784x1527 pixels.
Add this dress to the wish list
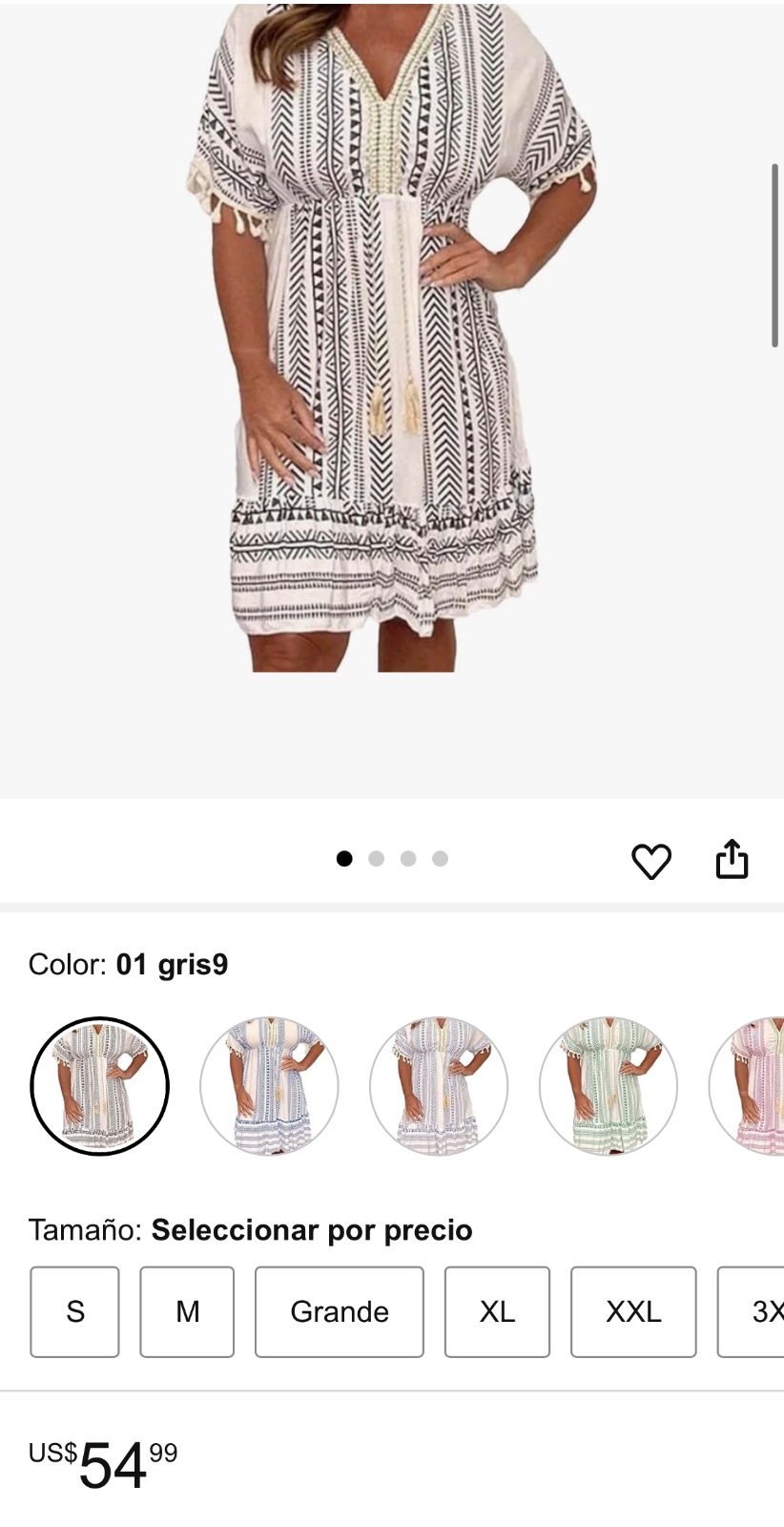(x=651, y=861)
